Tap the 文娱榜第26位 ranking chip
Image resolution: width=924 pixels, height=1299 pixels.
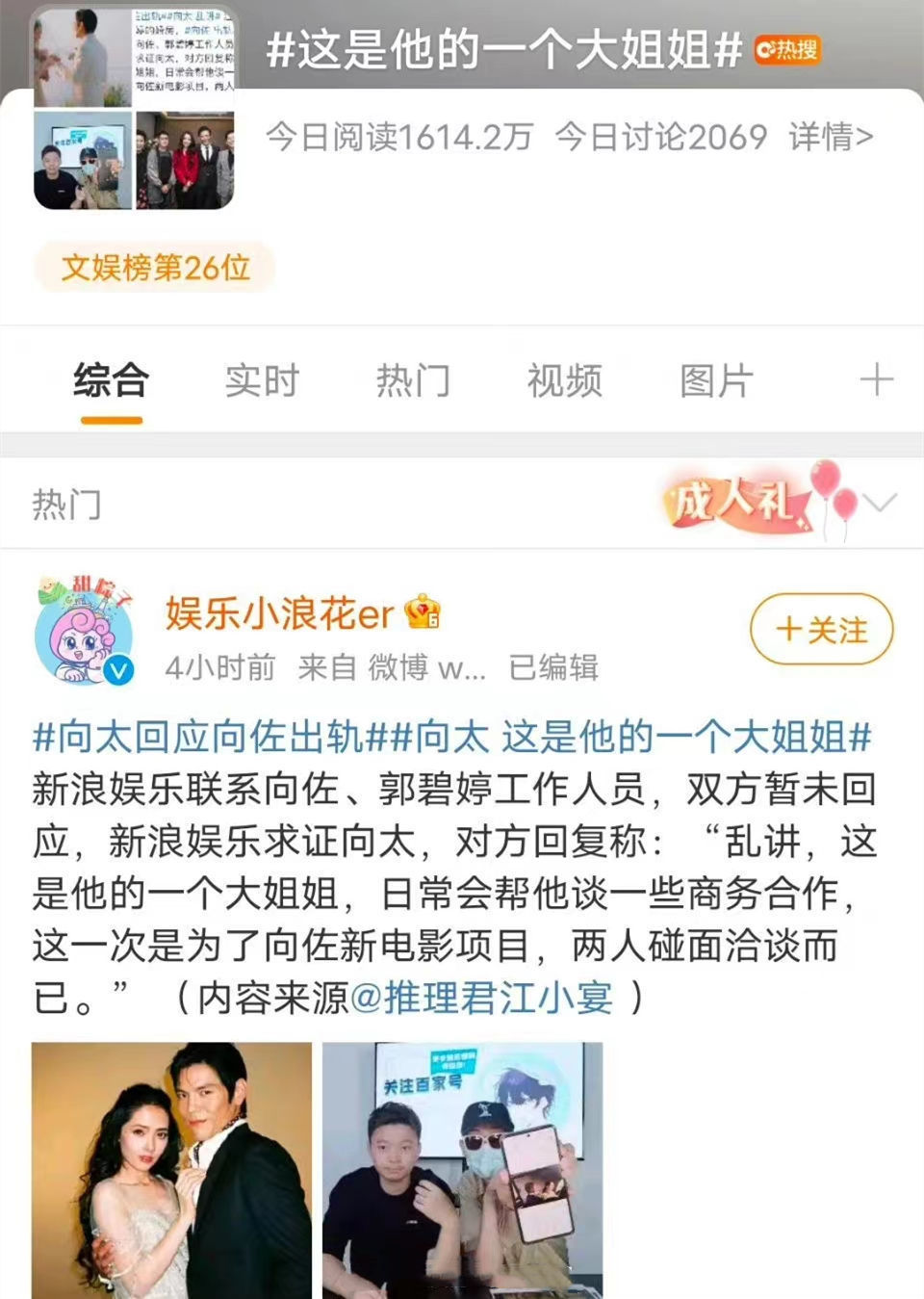155,268
